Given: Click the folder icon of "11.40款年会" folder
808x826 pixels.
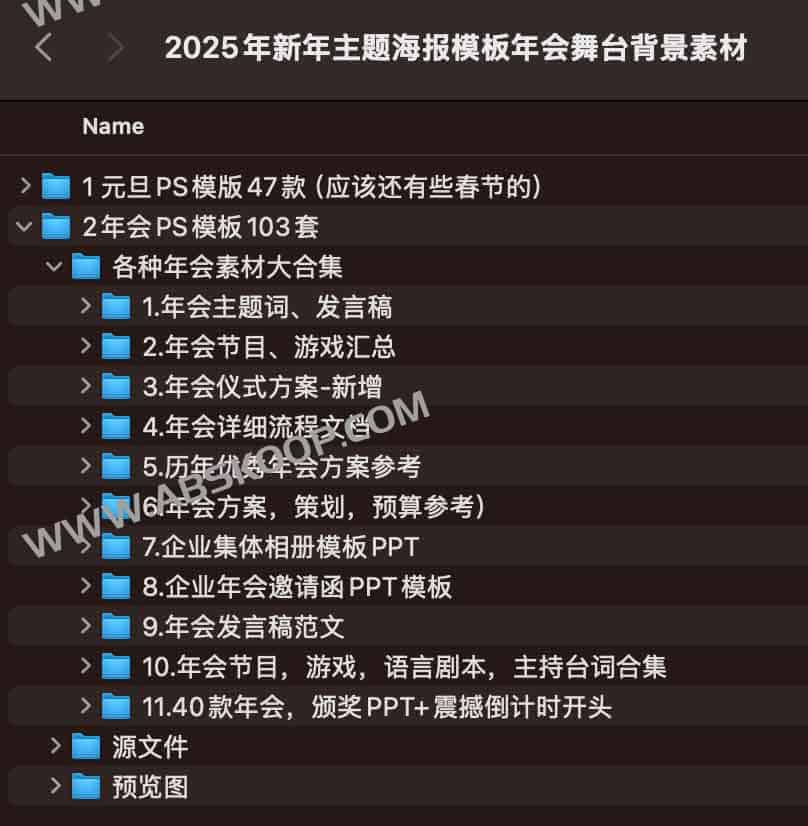Looking at the screenshot, I should point(116,707).
